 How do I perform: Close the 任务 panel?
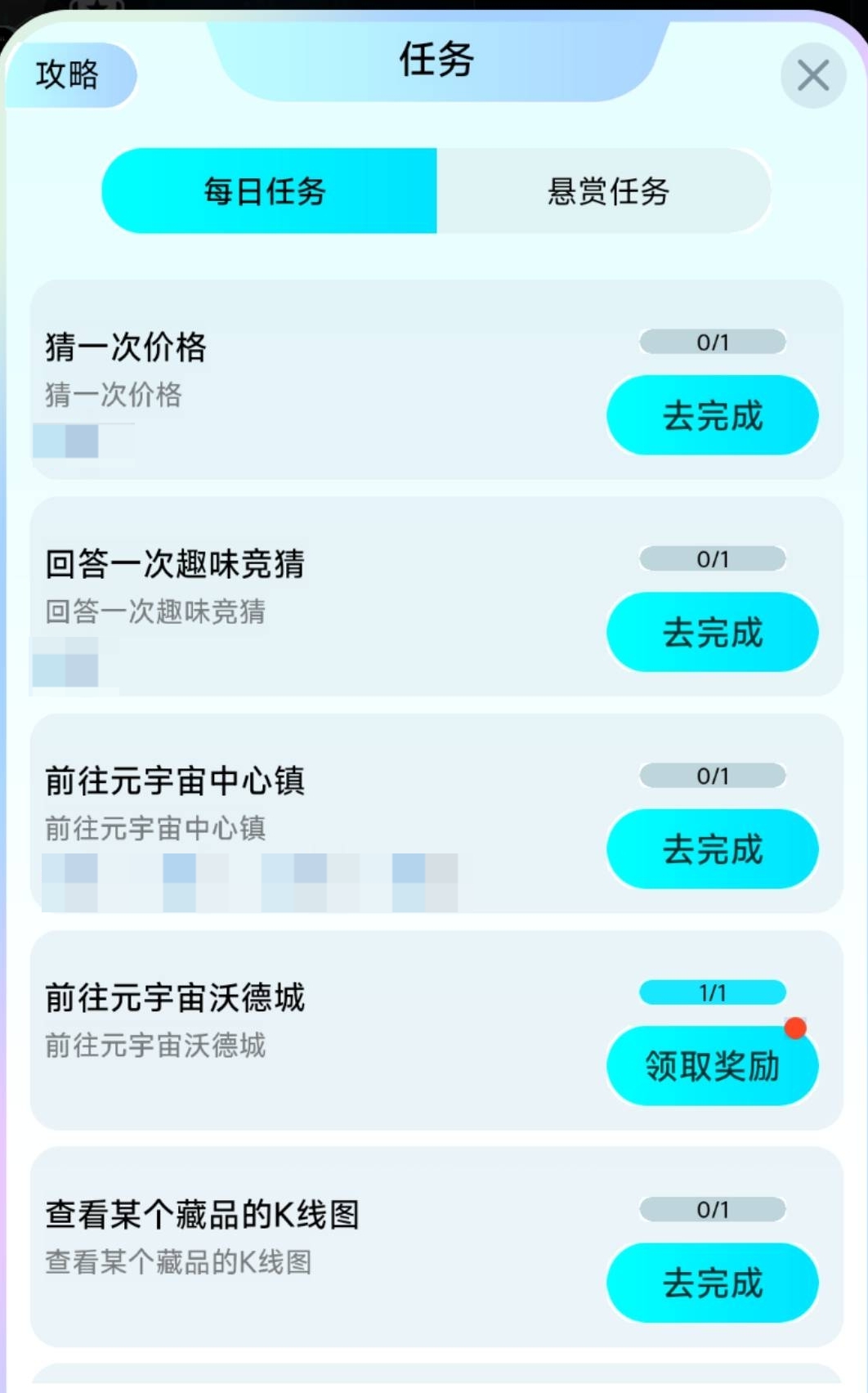812,76
